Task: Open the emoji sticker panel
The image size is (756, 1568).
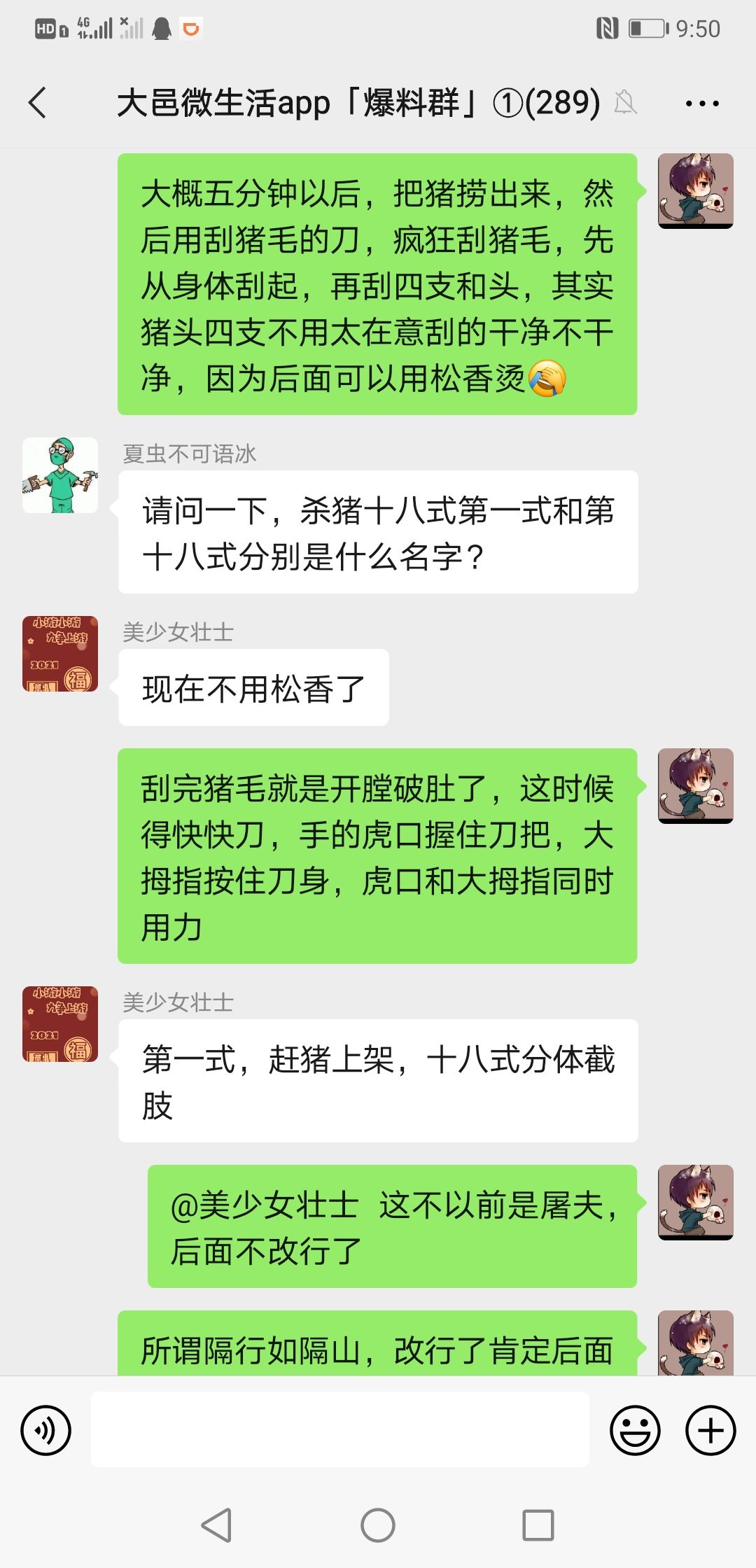Action: 635,1430
